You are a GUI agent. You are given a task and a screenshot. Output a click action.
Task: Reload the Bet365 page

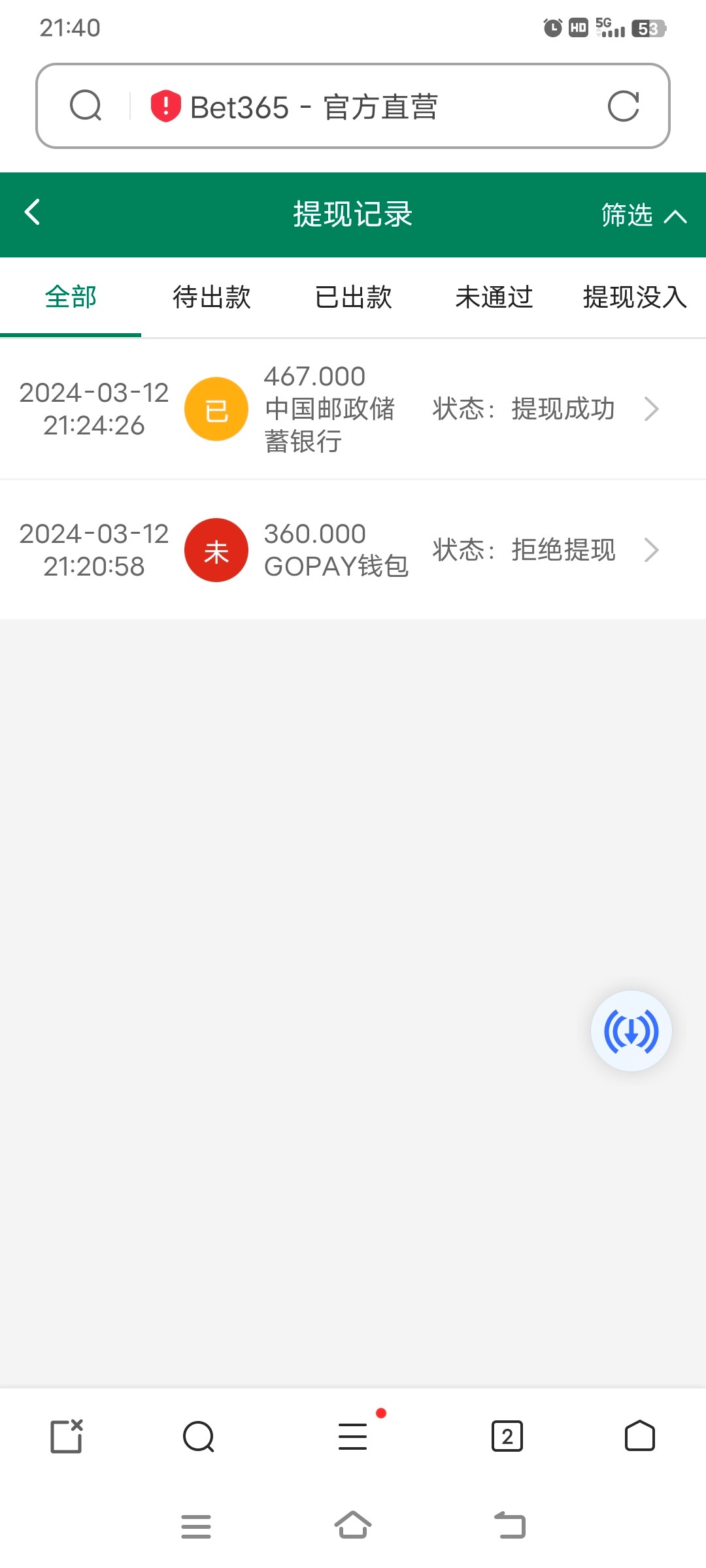[x=623, y=106]
